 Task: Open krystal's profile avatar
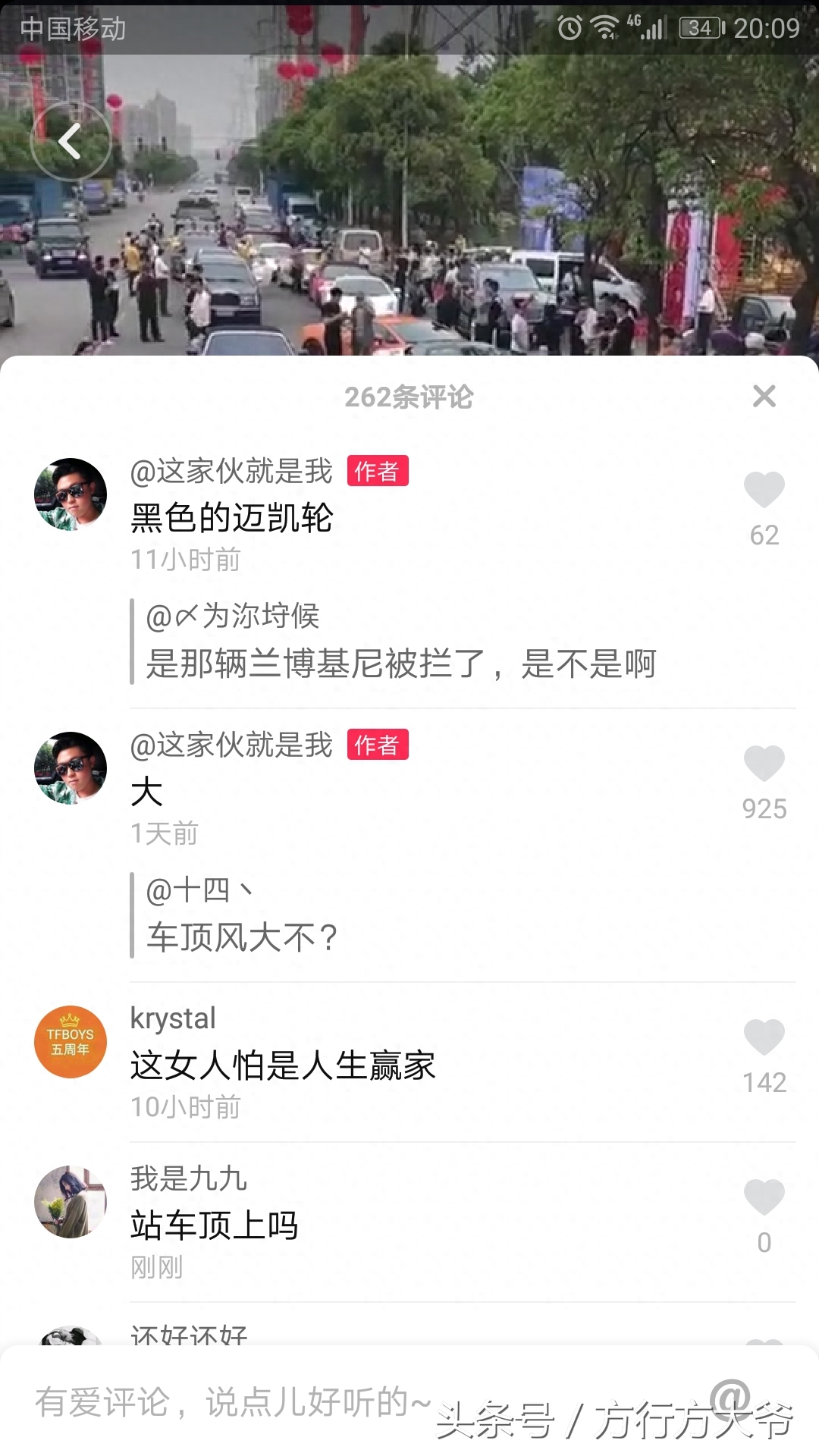coord(71,1042)
